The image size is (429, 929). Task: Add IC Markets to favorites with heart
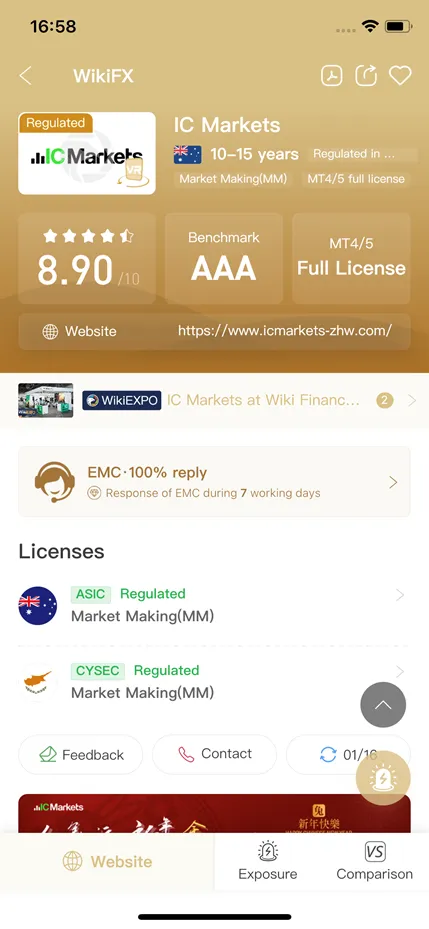[400, 75]
